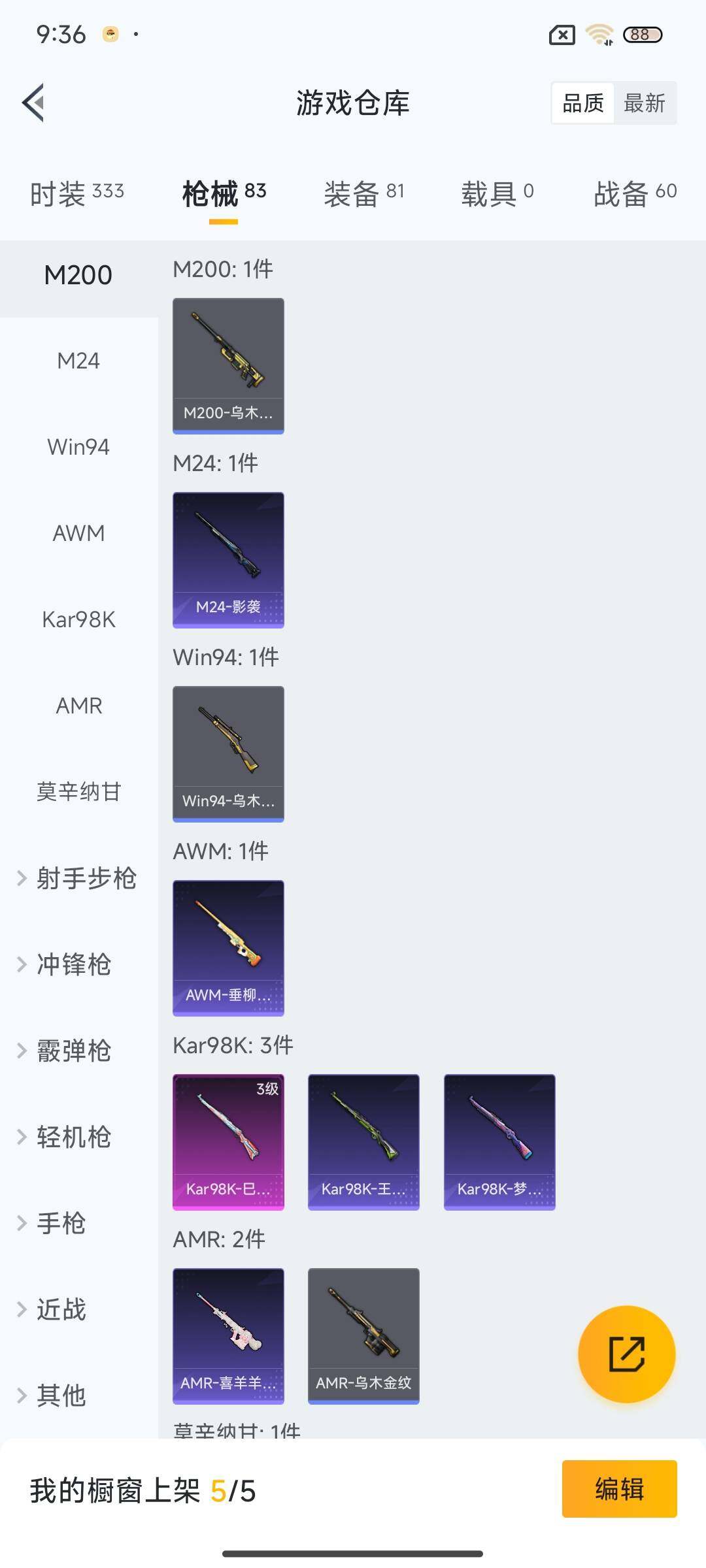Jump to Kar98K in the sidebar

[x=78, y=619]
